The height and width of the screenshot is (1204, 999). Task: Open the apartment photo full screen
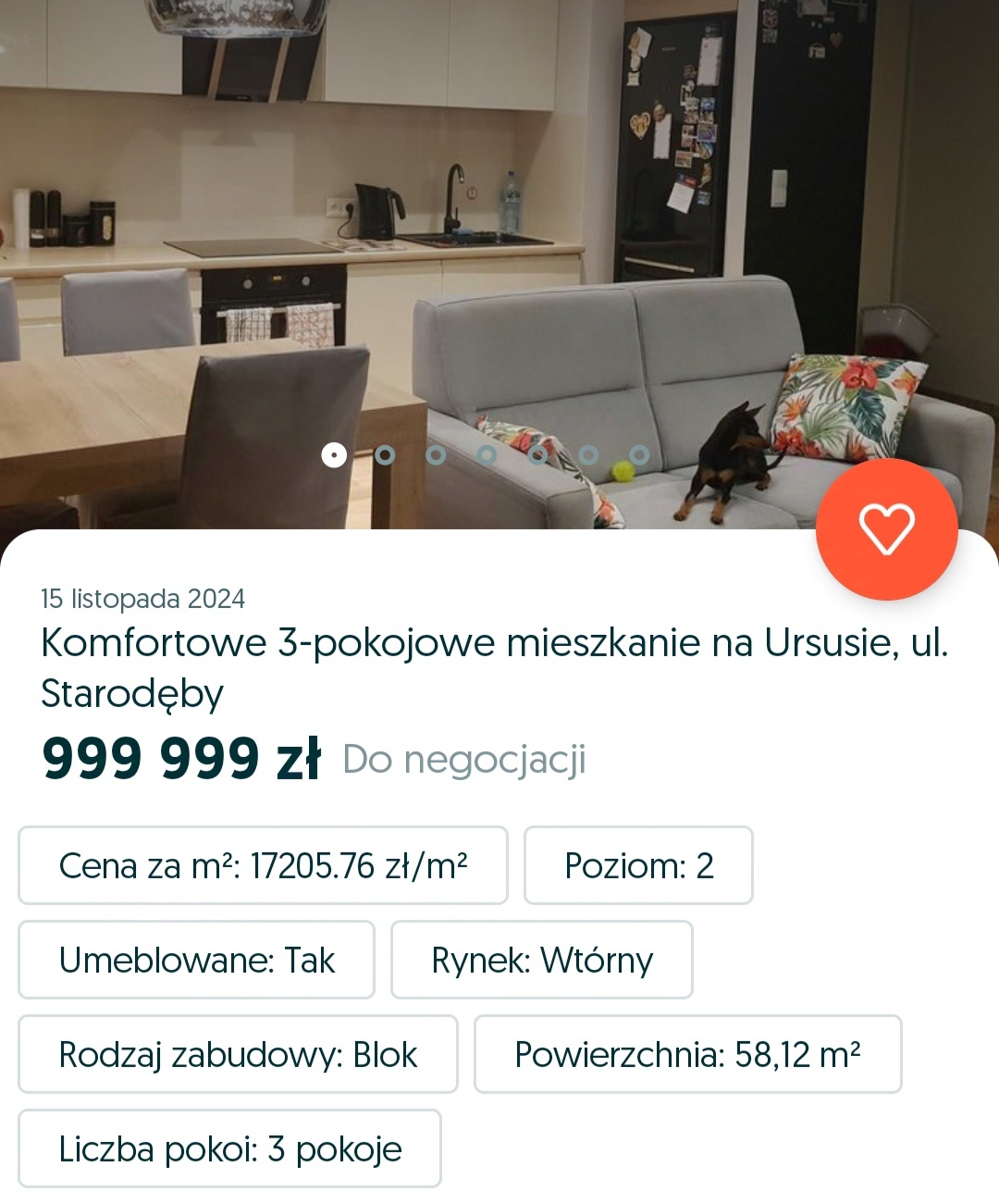[x=499, y=231]
